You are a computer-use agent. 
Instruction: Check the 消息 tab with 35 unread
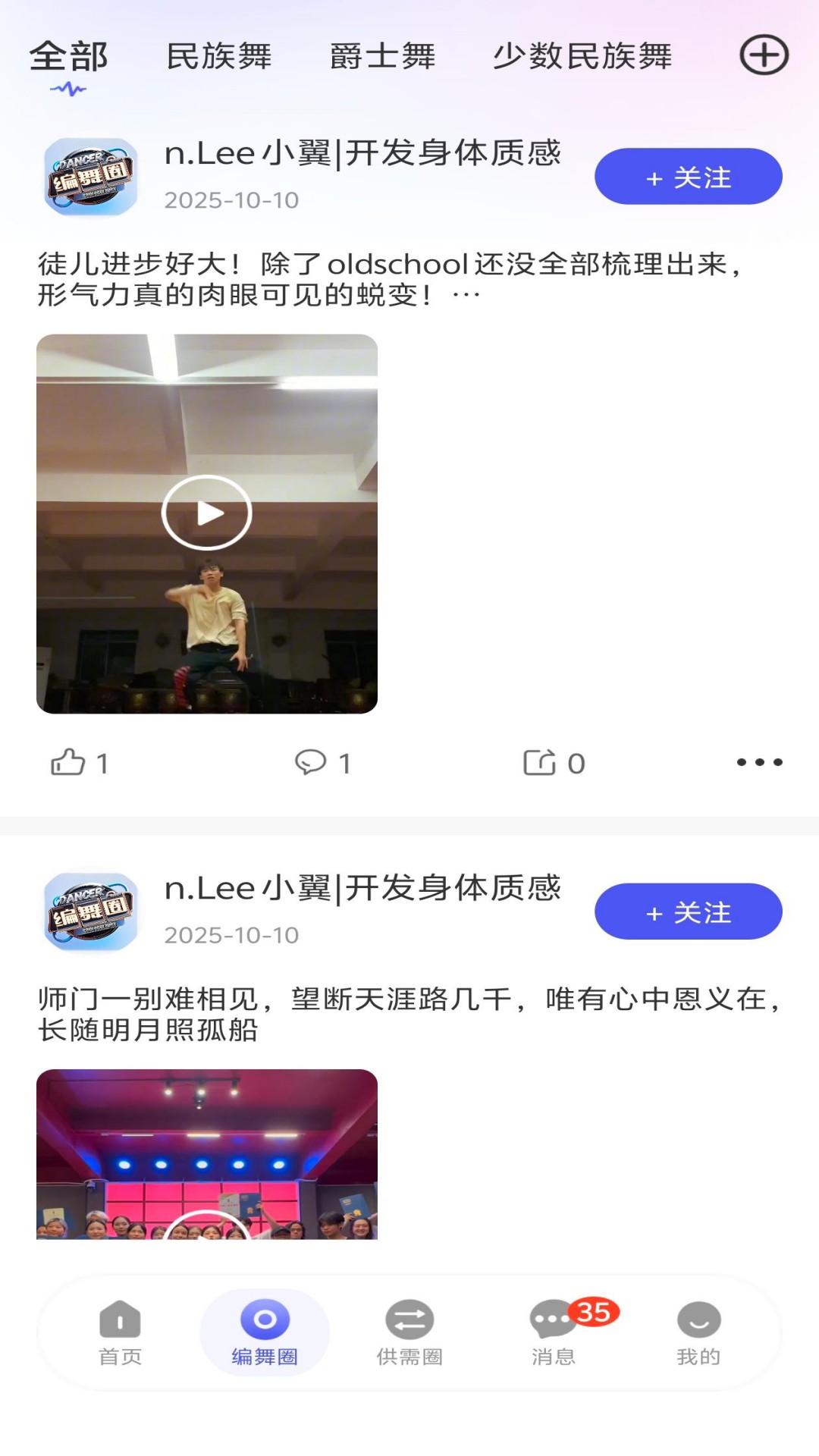point(554,1332)
